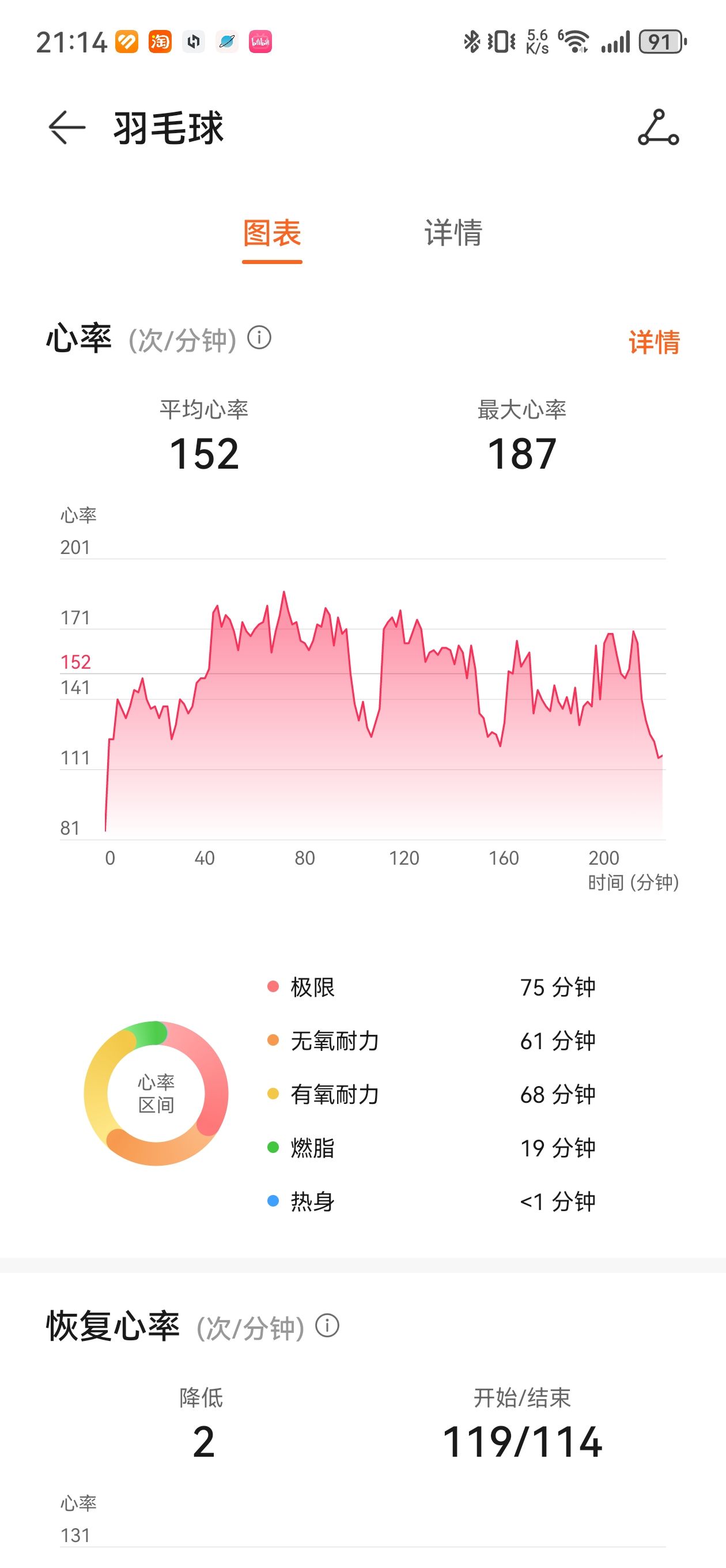
Task: Show info about 心率 measurement
Action: (x=259, y=338)
